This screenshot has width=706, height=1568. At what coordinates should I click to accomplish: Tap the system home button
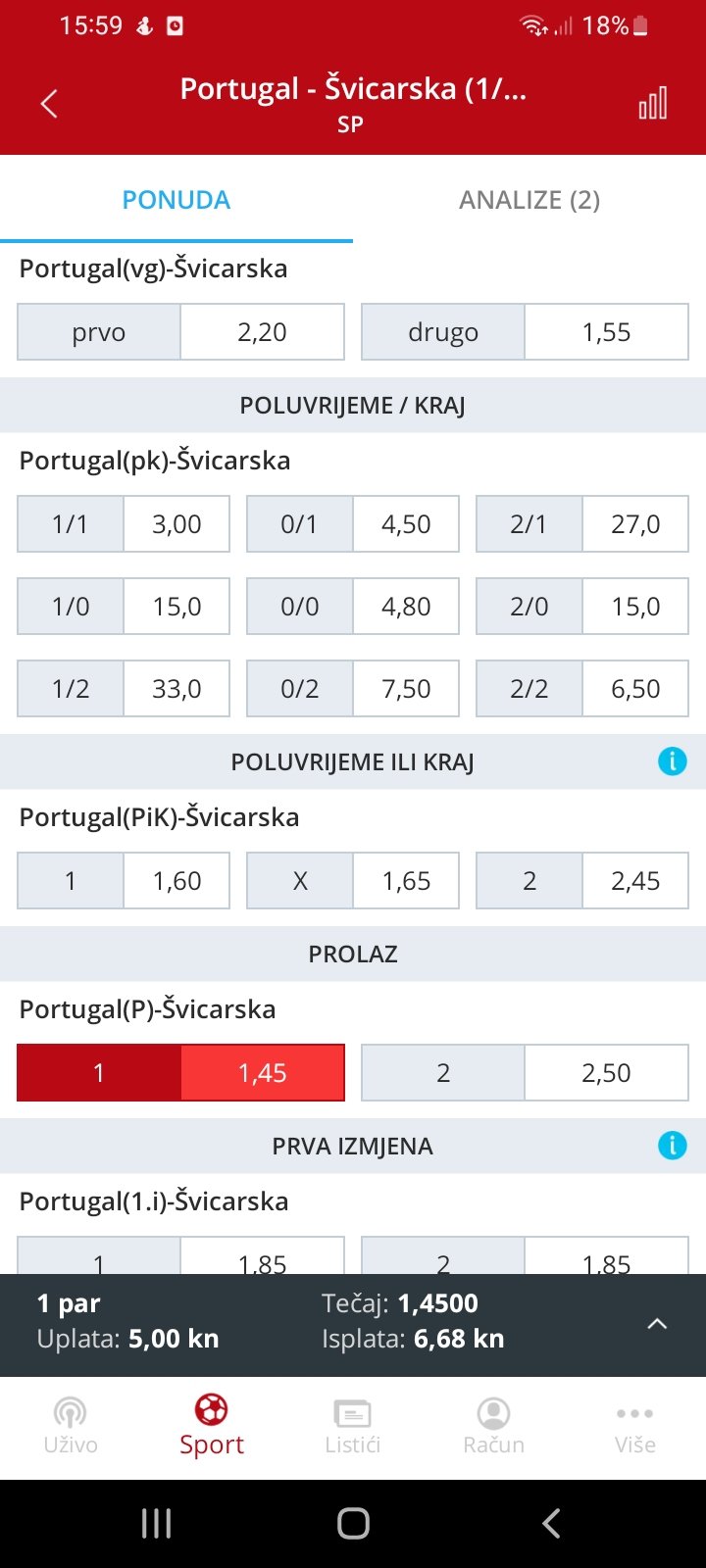pos(353,1523)
